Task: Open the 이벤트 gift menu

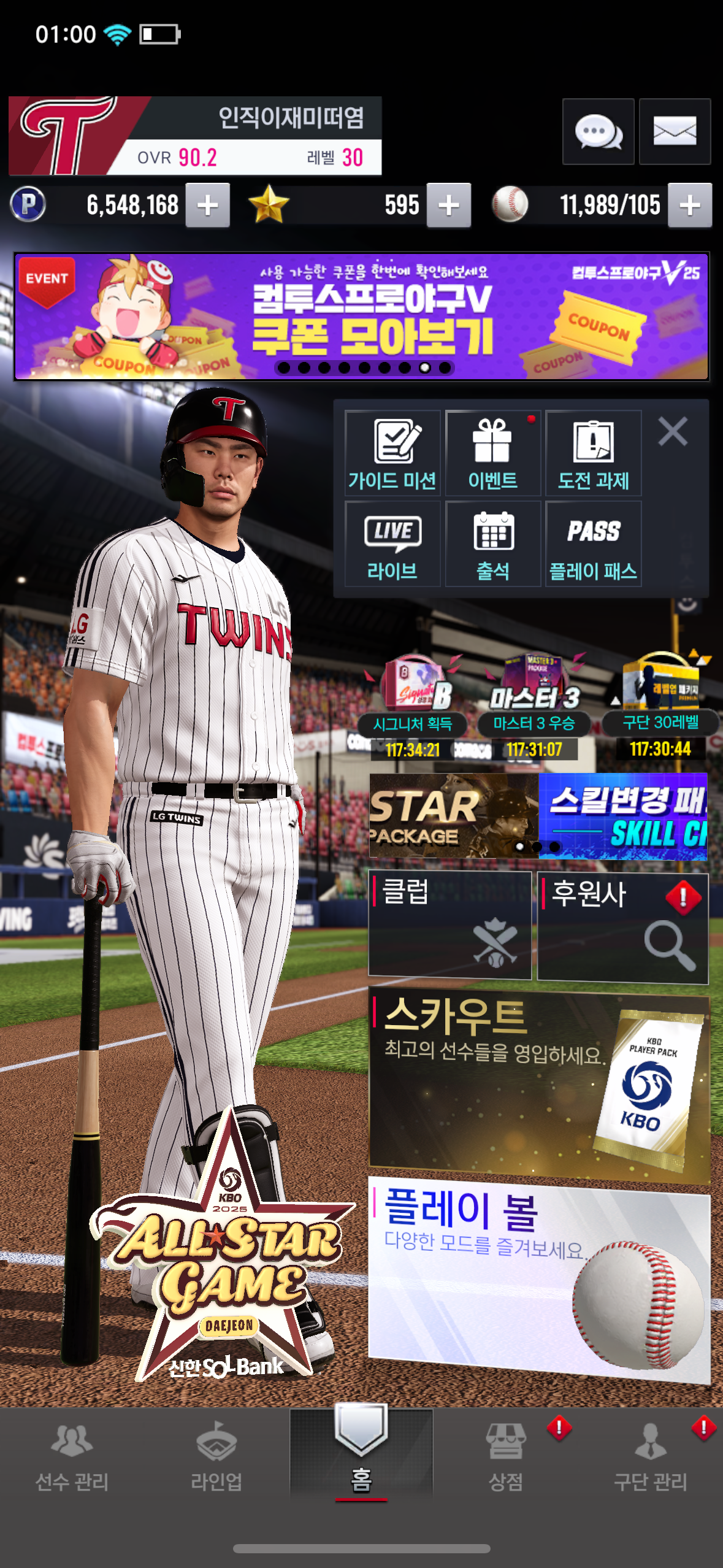Action: click(493, 453)
